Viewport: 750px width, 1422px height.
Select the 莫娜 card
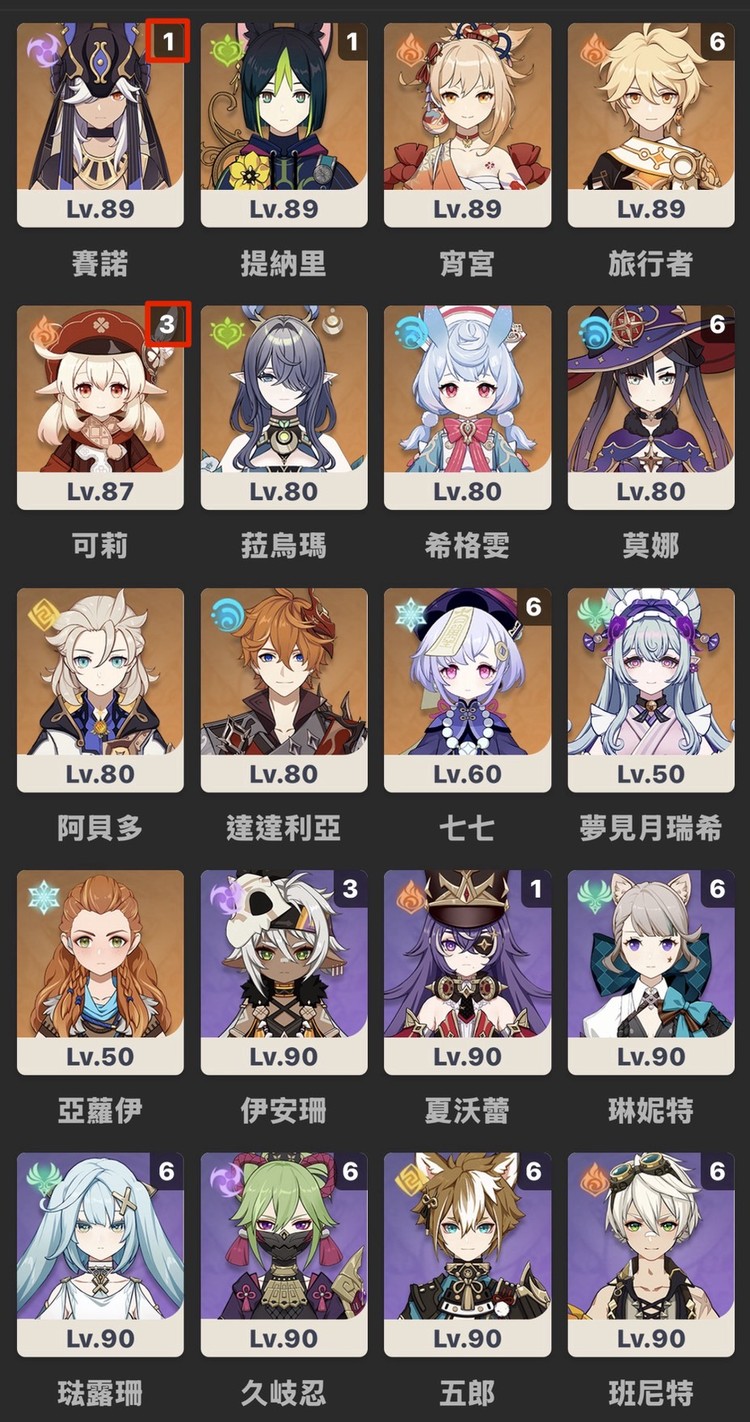[651, 407]
